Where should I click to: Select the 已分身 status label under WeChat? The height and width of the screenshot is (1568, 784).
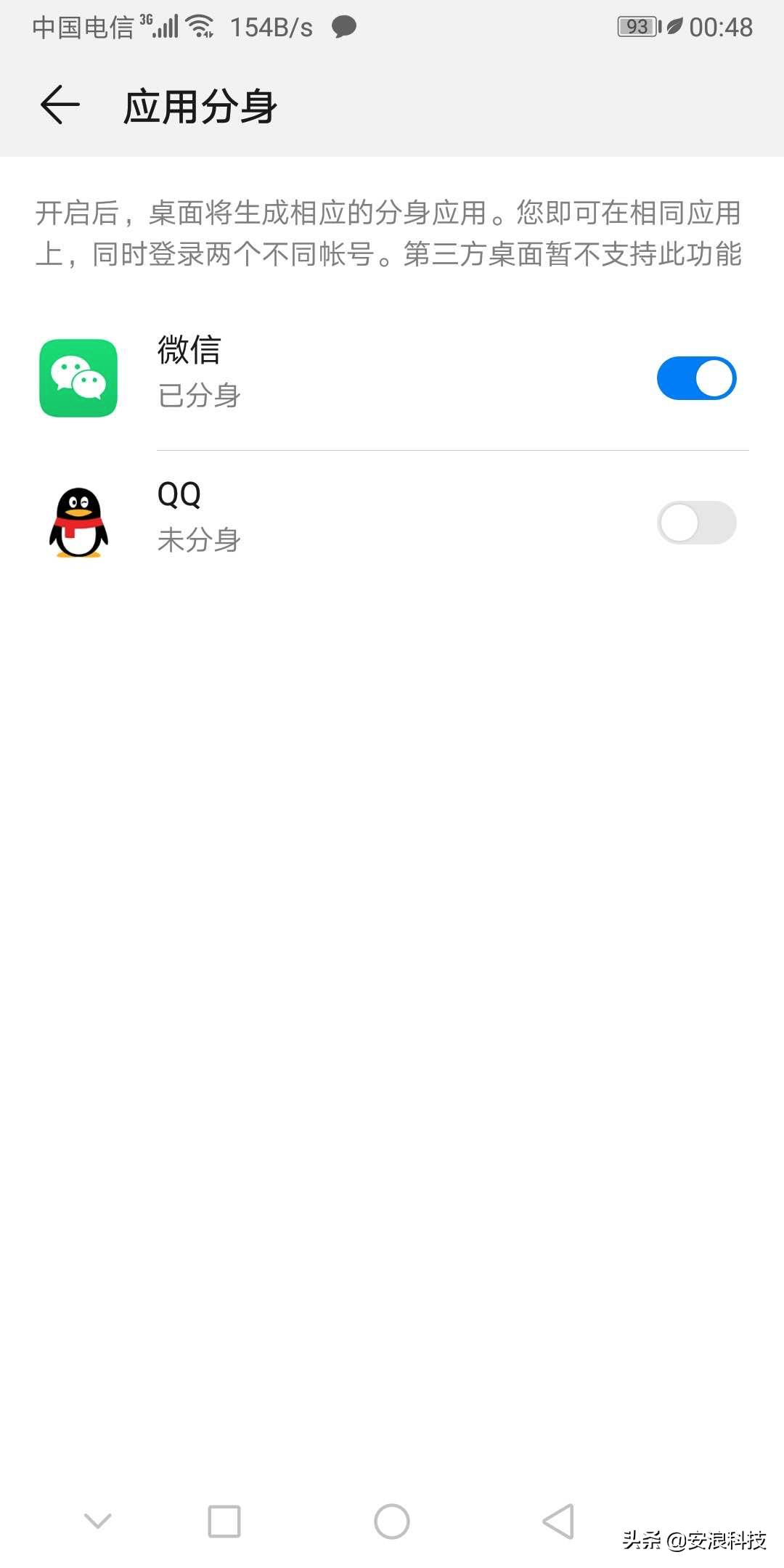pos(197,396)
